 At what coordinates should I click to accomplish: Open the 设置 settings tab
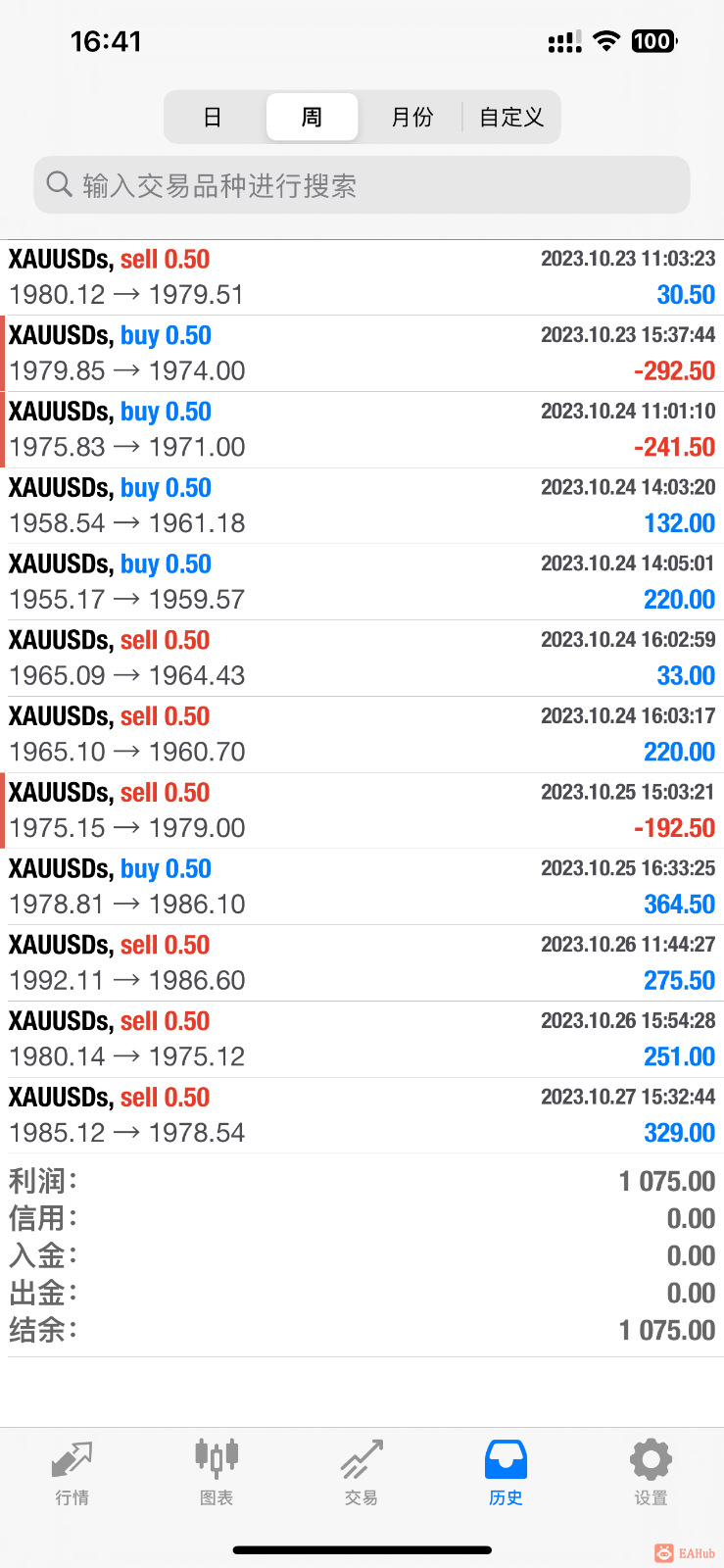pos(651,1472)
